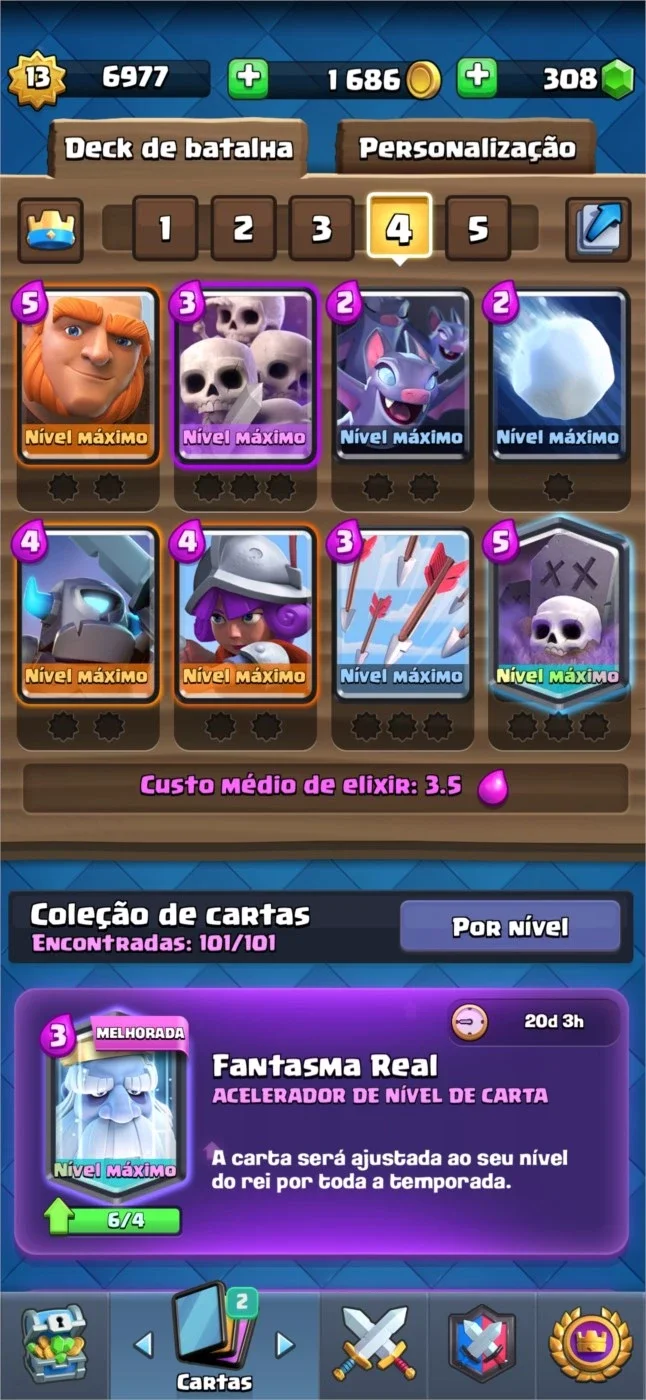Select deck slot 5
Viewport: 646px width, 1400px height.
tap(478, 228)
